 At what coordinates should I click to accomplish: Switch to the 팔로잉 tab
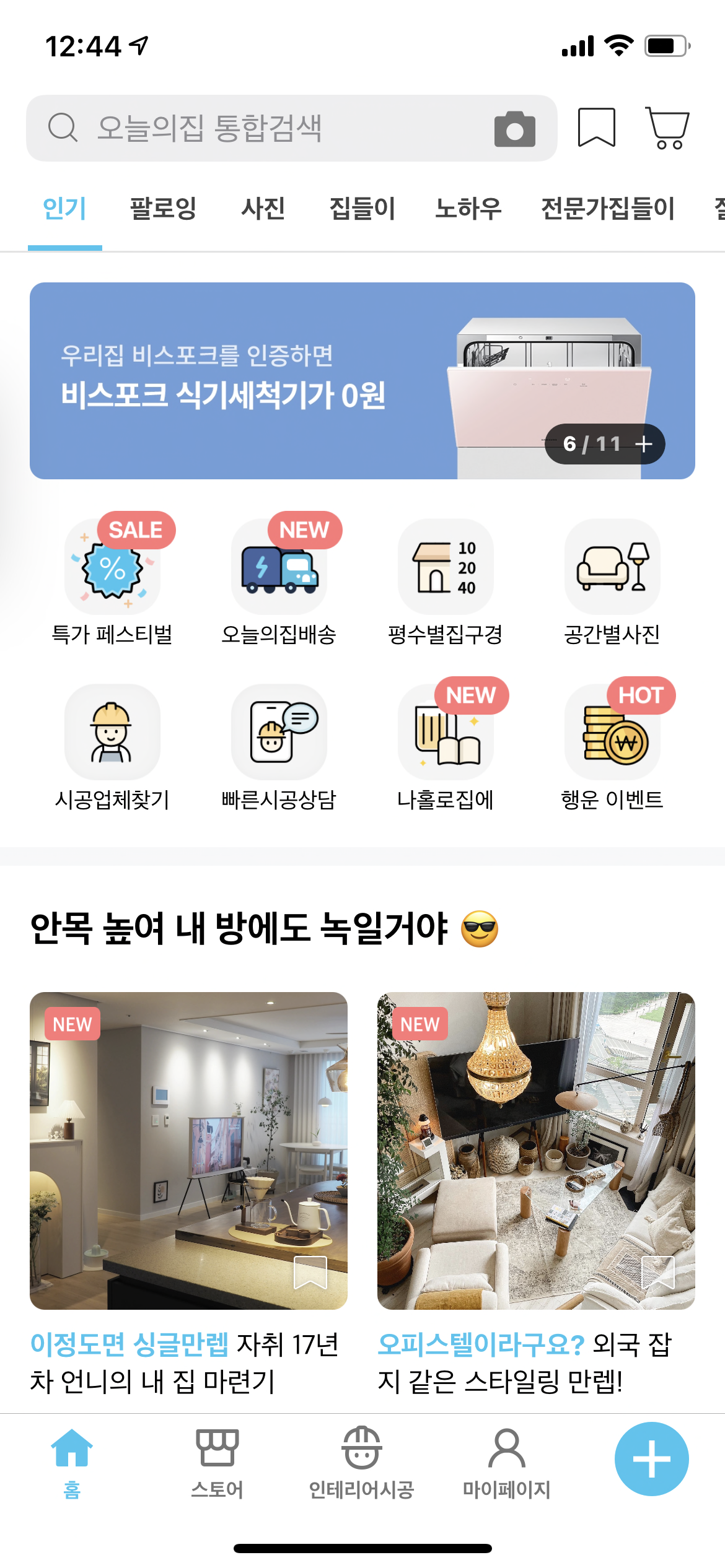coord(163,208)
